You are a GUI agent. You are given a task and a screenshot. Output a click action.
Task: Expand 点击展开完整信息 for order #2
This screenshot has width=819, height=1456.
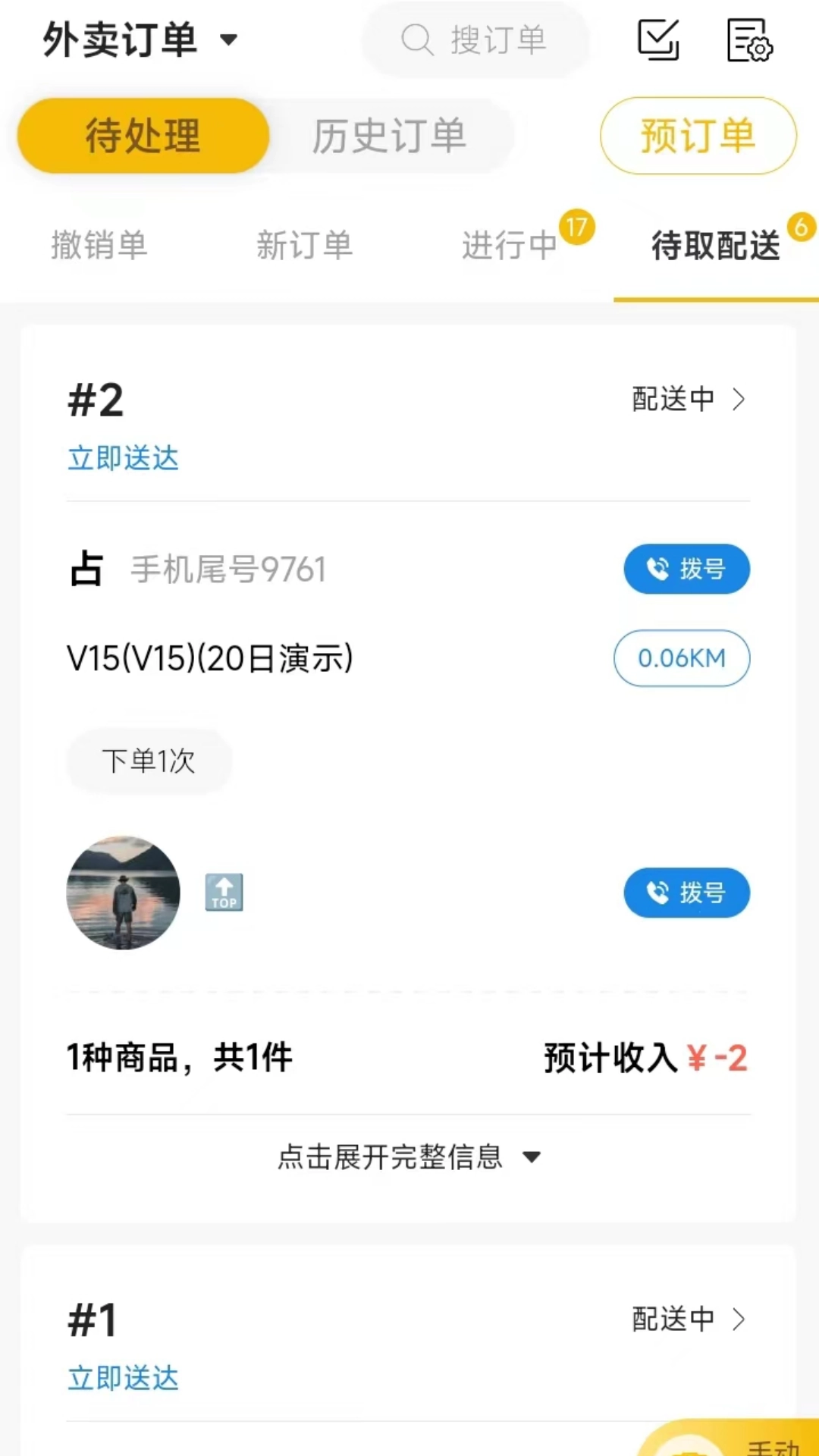point(408,1157)
